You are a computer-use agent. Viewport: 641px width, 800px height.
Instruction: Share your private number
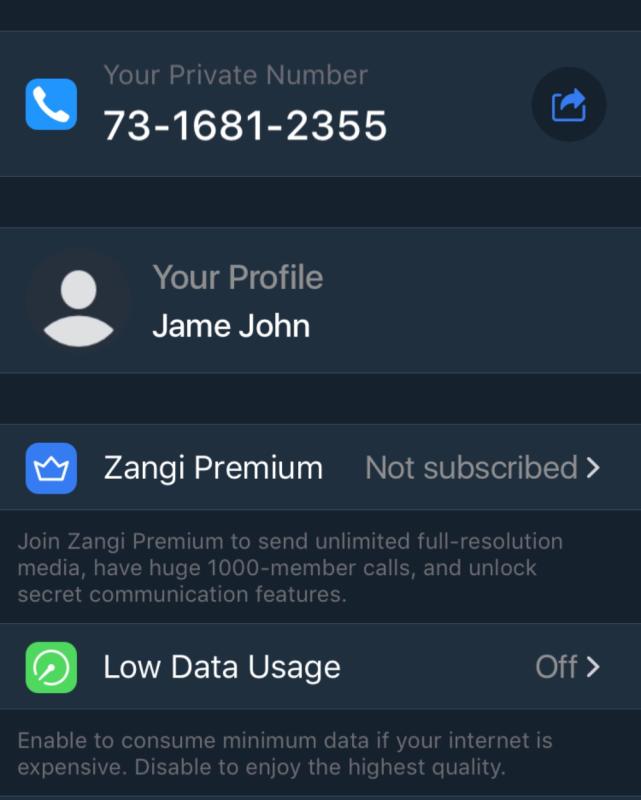[x=568, y=104]
